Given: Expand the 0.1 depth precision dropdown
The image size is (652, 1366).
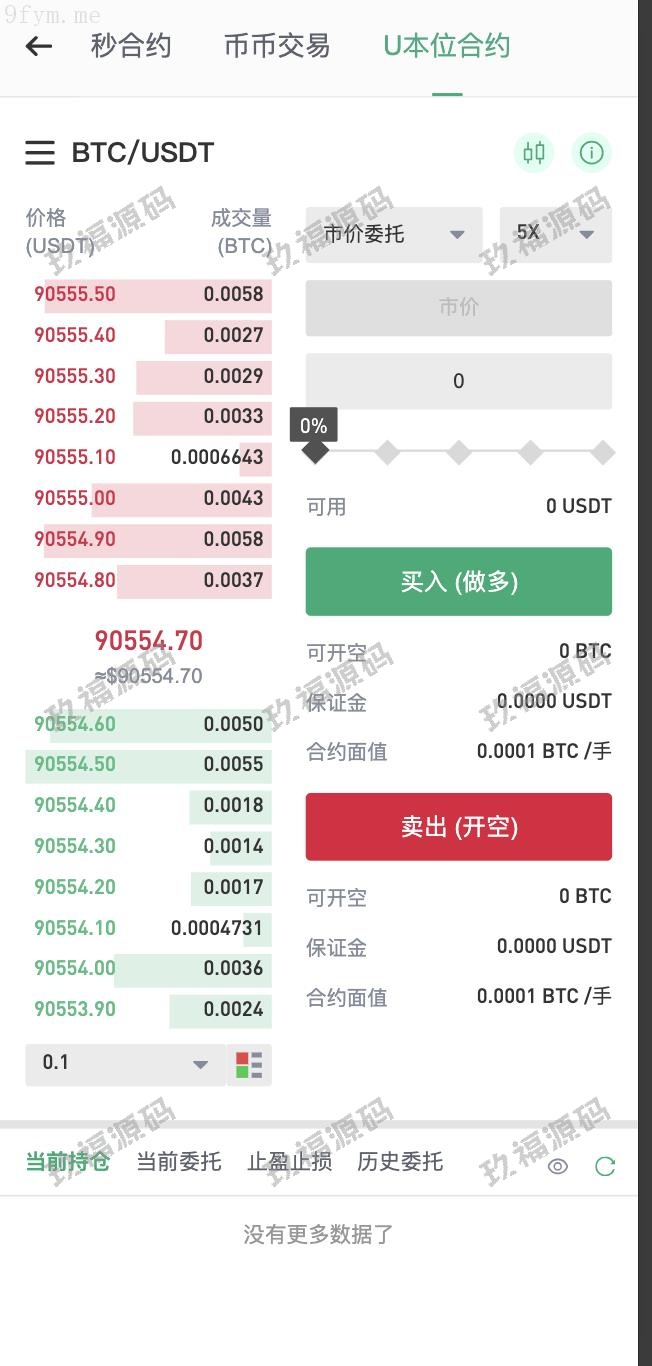Looking at the screenshot, I should [x=125, y=1064].
